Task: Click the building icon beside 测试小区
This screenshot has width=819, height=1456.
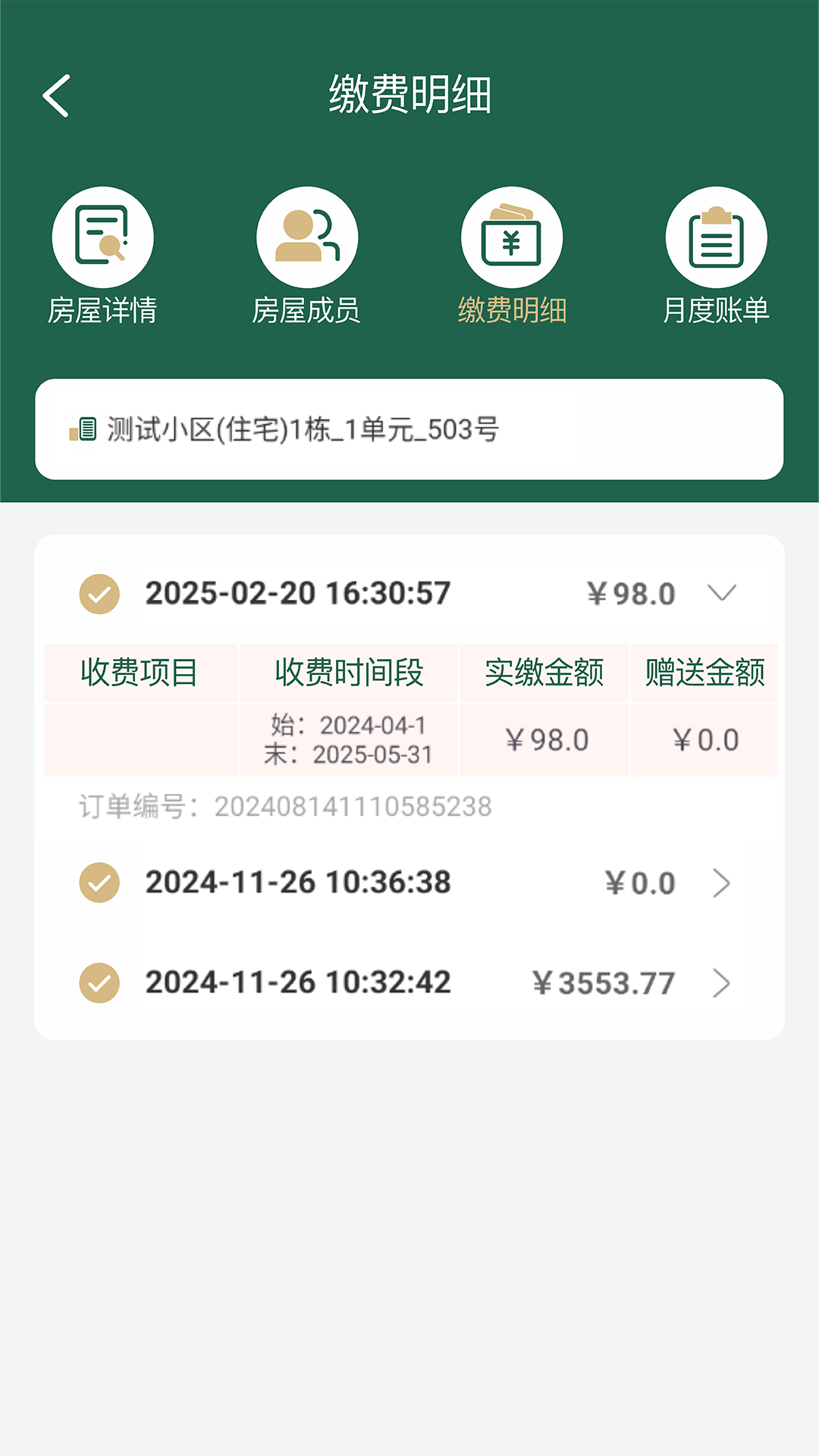Action: click(x=83, y=429)
